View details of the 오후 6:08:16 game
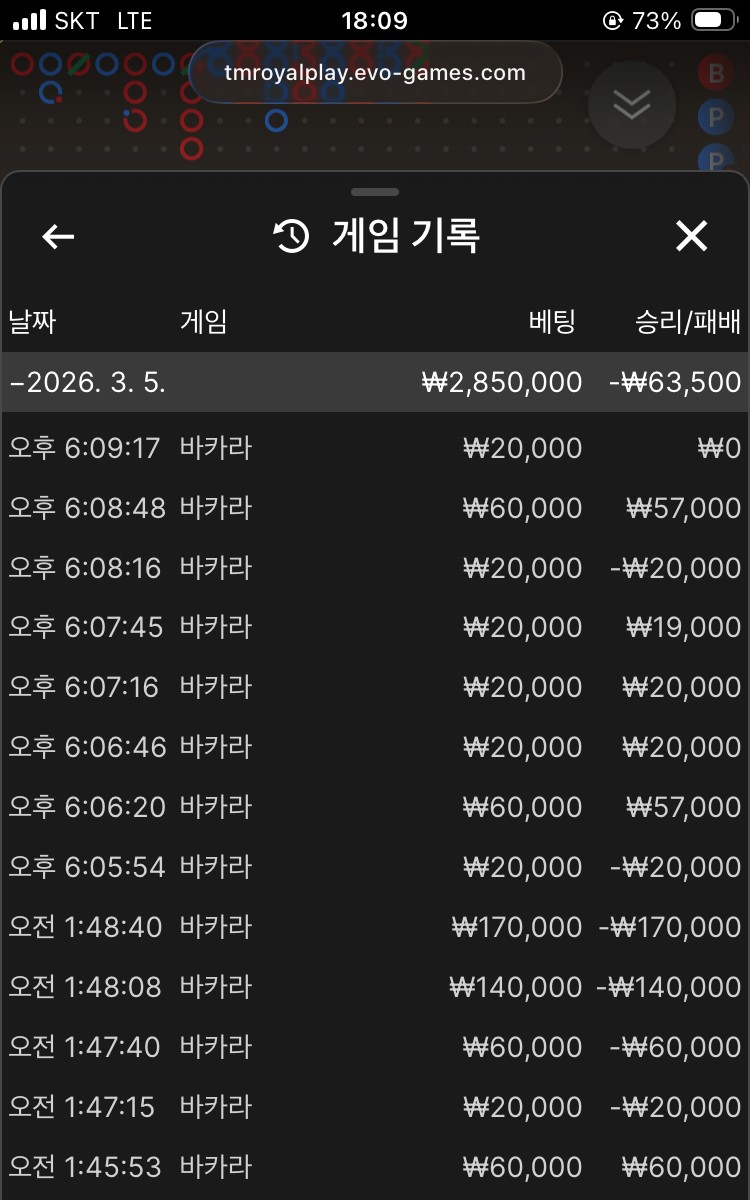The width and height of the screenshot is (750, 1200). pos(375,568)
